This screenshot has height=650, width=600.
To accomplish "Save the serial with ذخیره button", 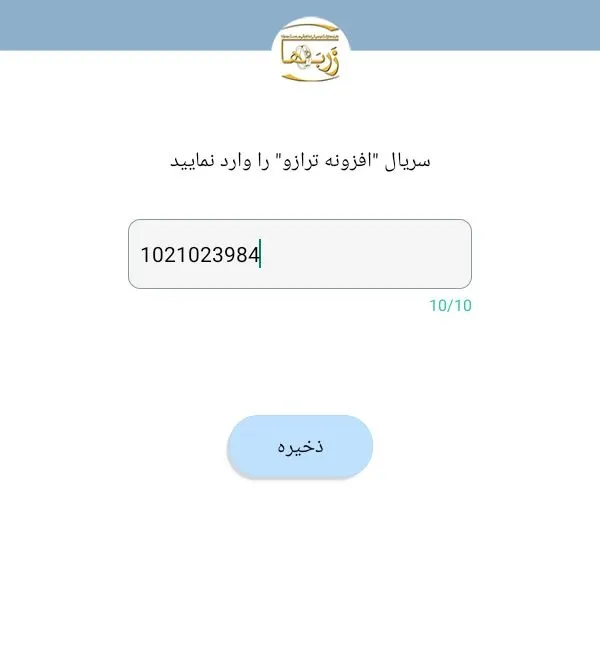I will click(x=300, y=446).
